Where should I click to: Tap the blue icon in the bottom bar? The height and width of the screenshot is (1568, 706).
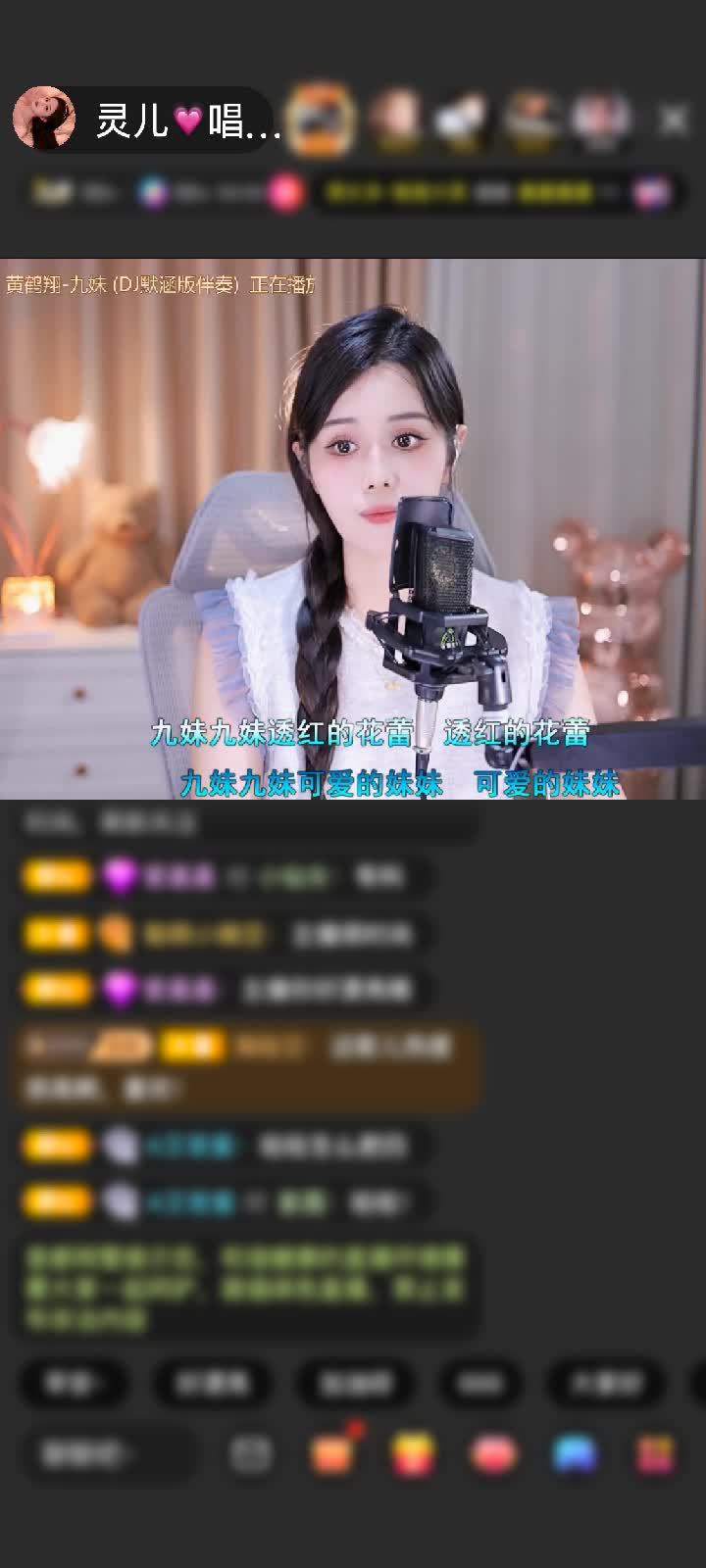tap(575, 1454)
